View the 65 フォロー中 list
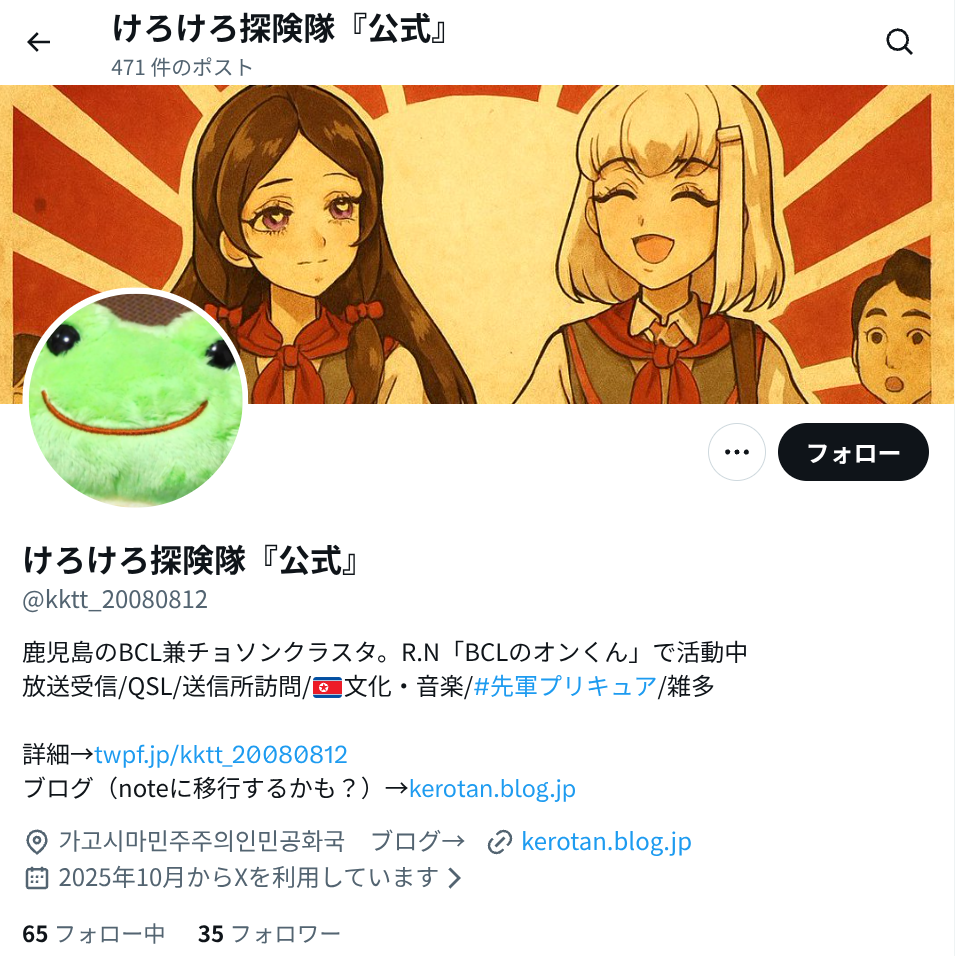Image resolution: width=966 pixels, height=956 pixels. coord(94,934)
